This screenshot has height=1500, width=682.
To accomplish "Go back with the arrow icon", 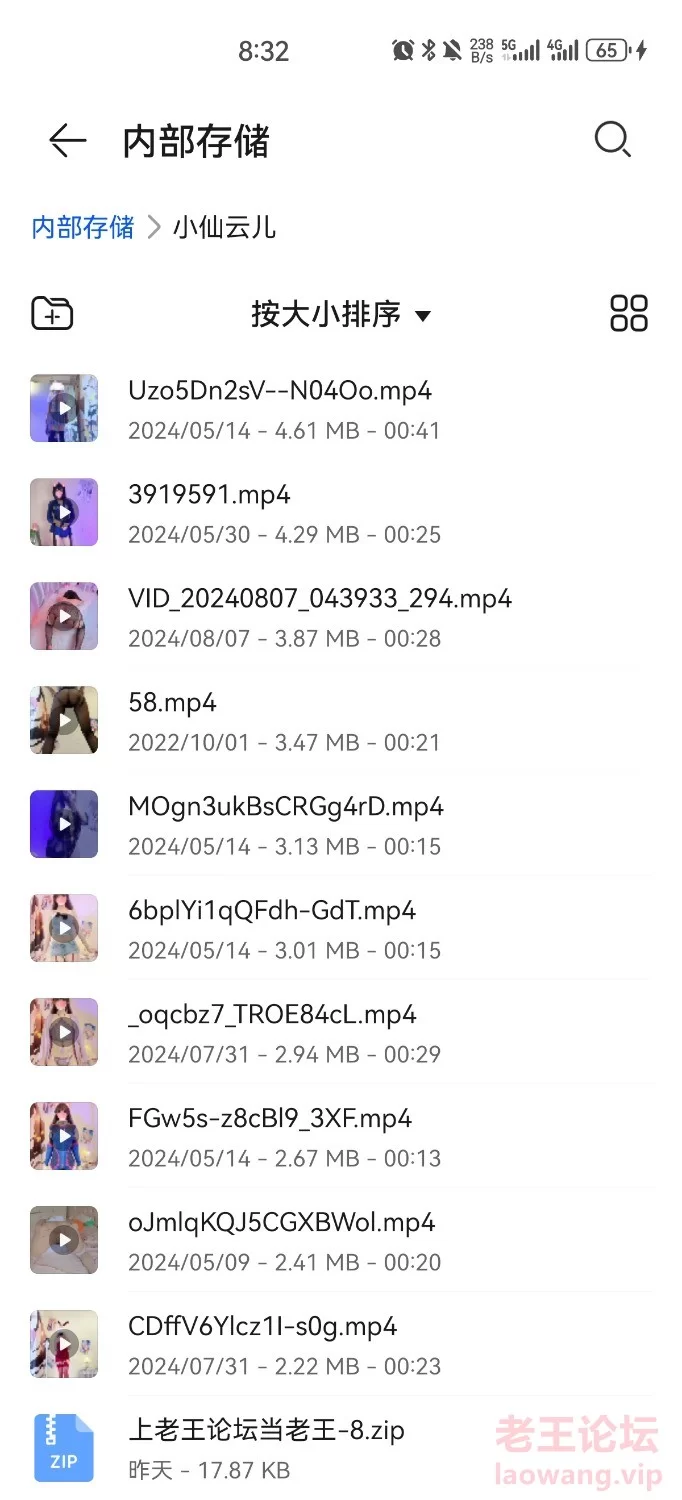I will coord(67,141).
